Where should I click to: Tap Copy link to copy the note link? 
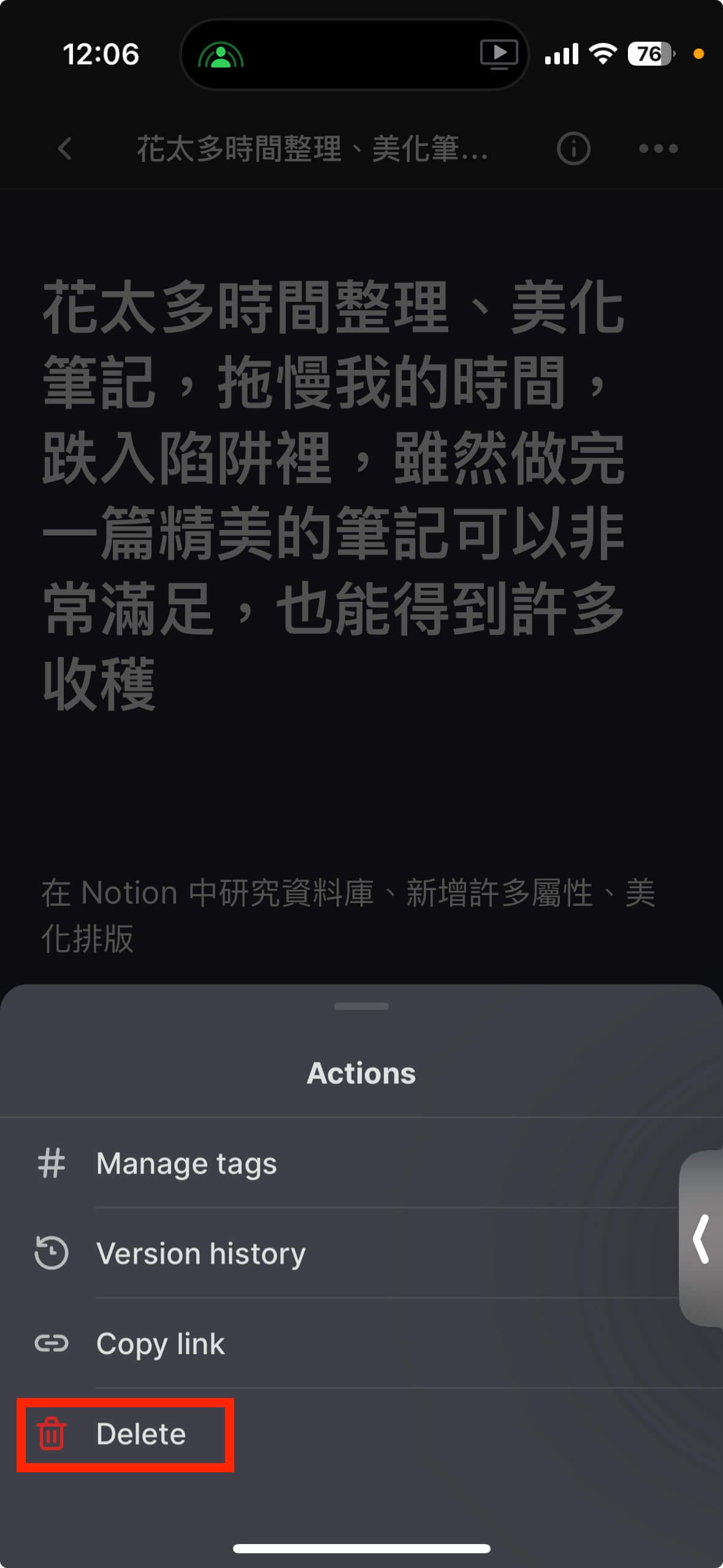click(160, 1343)
